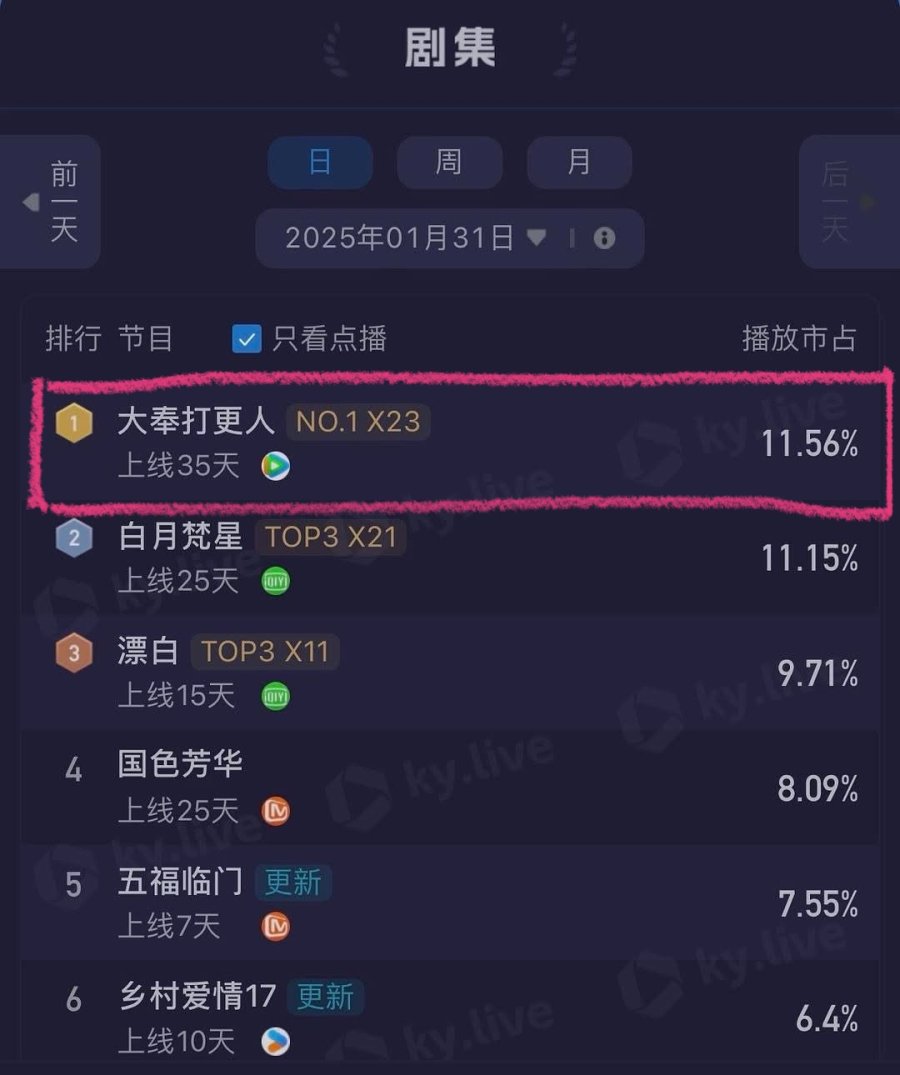This screenshot has width=900, height=1075.
Task: Switch to the monthly 月 tab
Action: click(579, 162)
